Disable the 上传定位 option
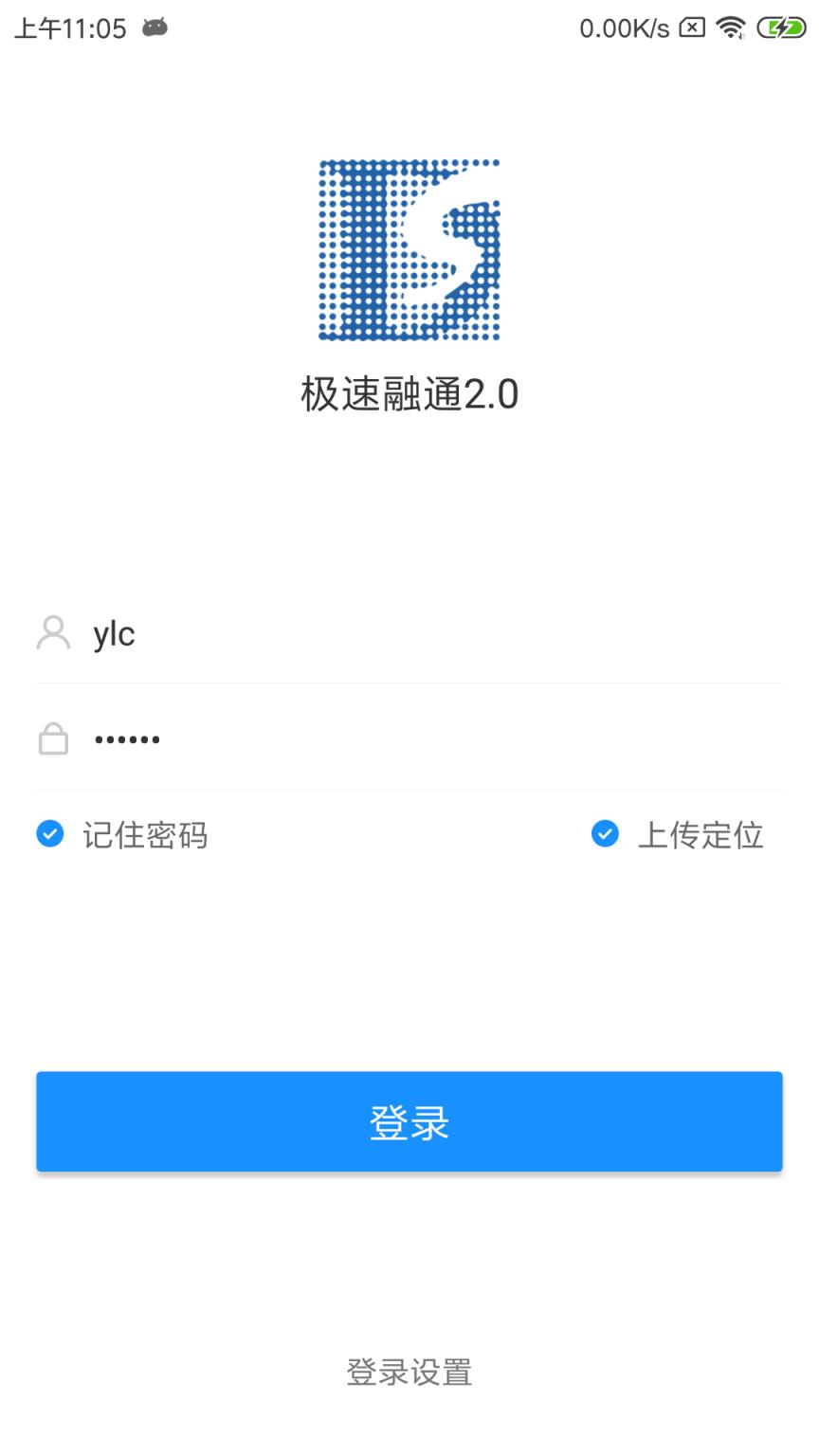Screen dimensions: 819x1456 [x=604, y=834]
